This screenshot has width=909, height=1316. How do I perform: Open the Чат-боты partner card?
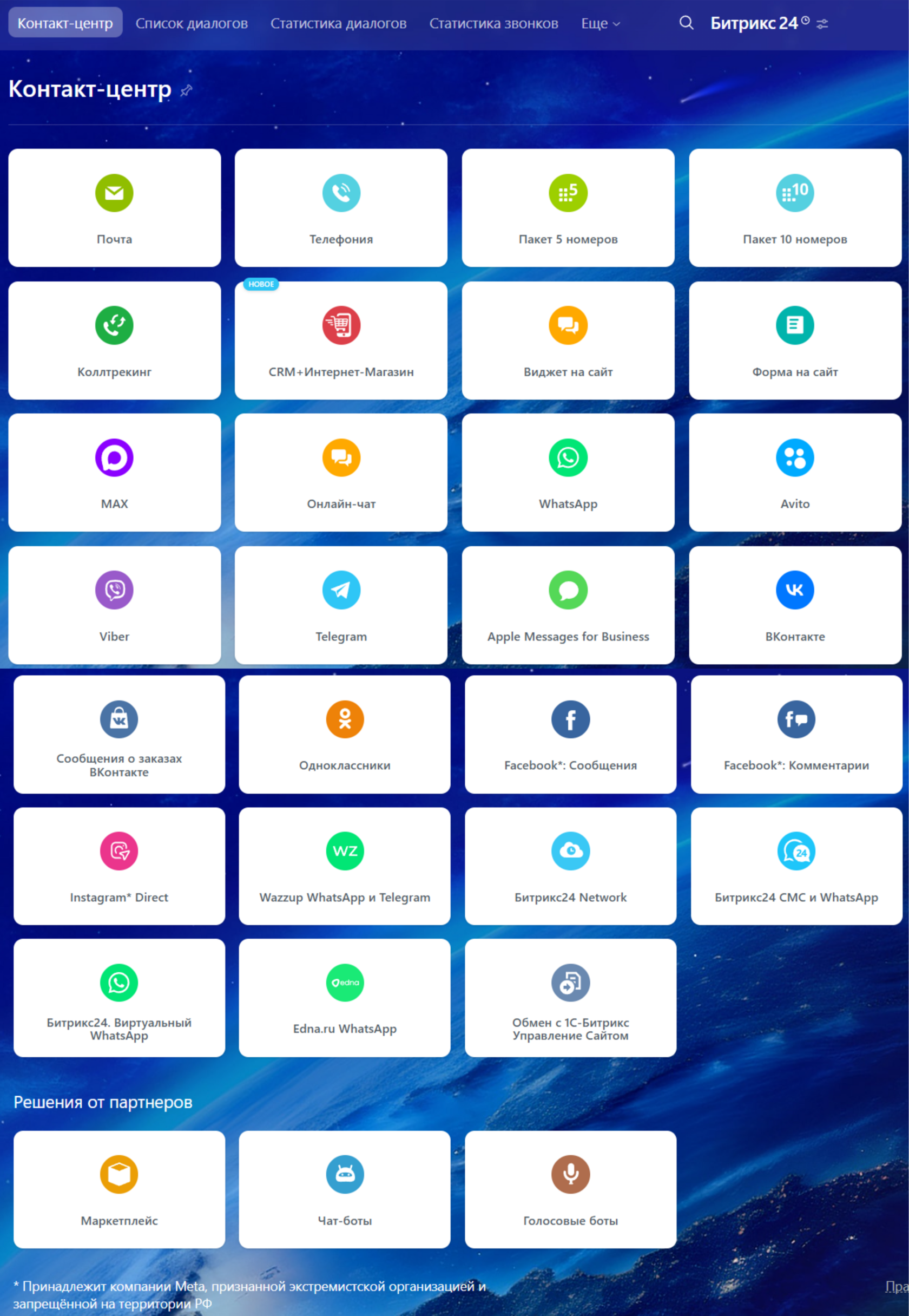coord(345,1189)
